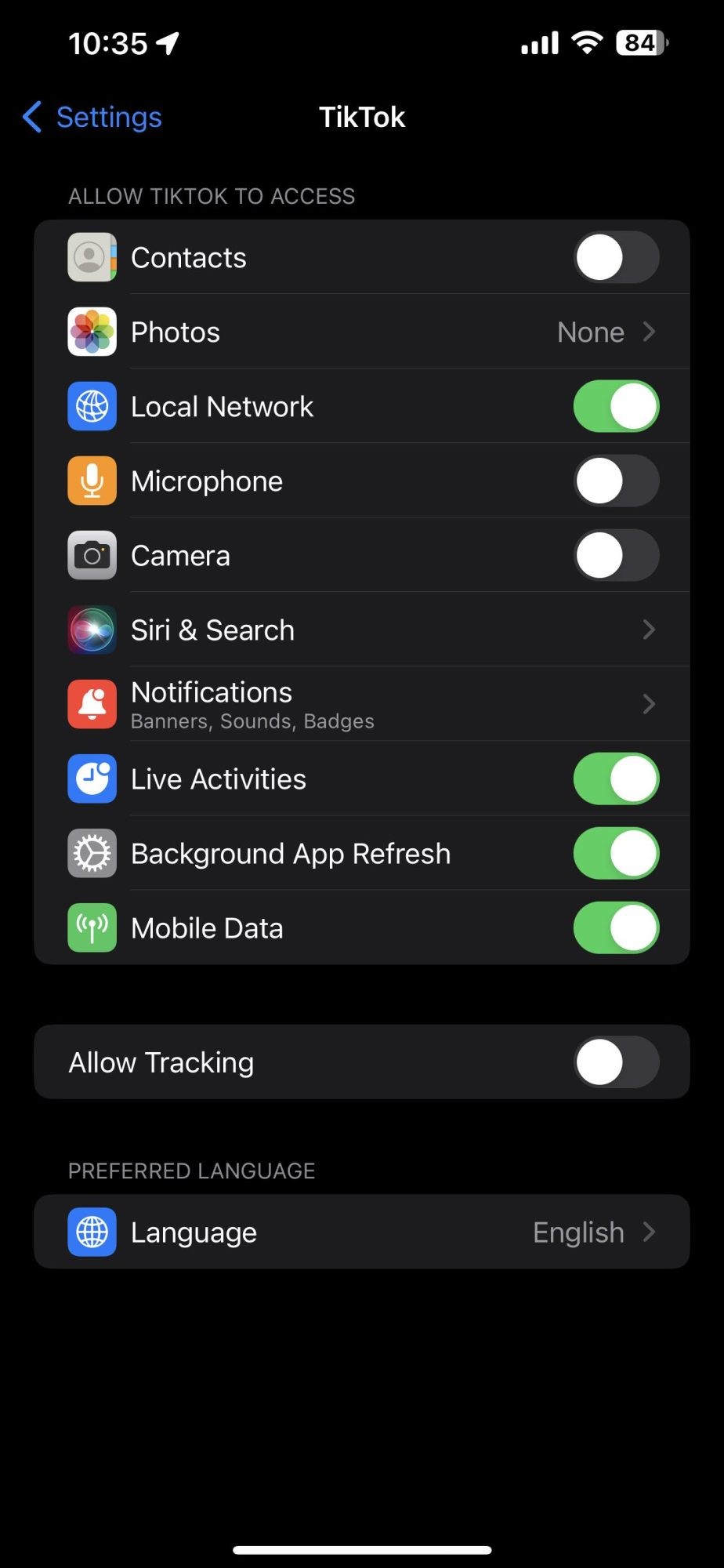The image size is (724, 1568).
Task: Disable Mobile Data for TikTok
Action: click(x=616, y=927)
